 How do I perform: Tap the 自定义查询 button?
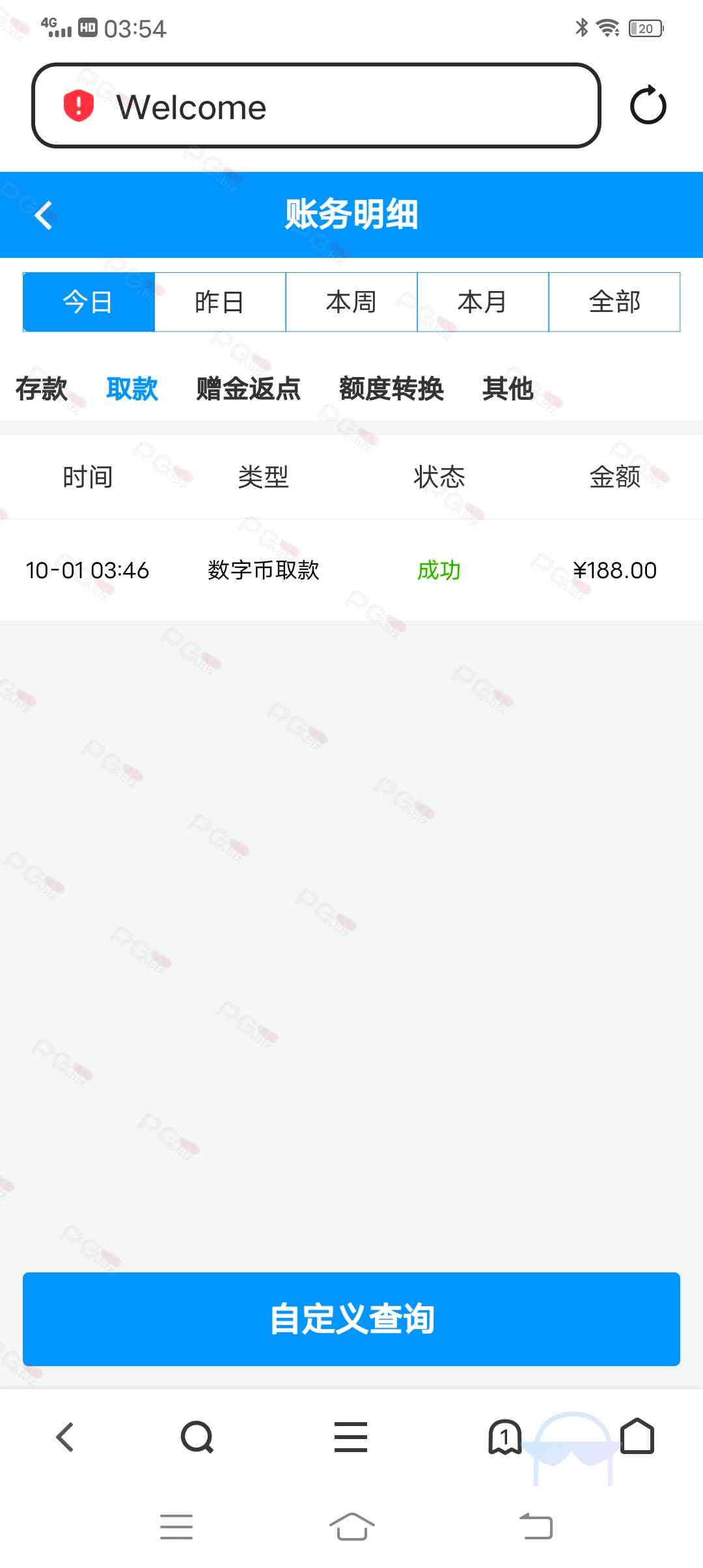351,1319
